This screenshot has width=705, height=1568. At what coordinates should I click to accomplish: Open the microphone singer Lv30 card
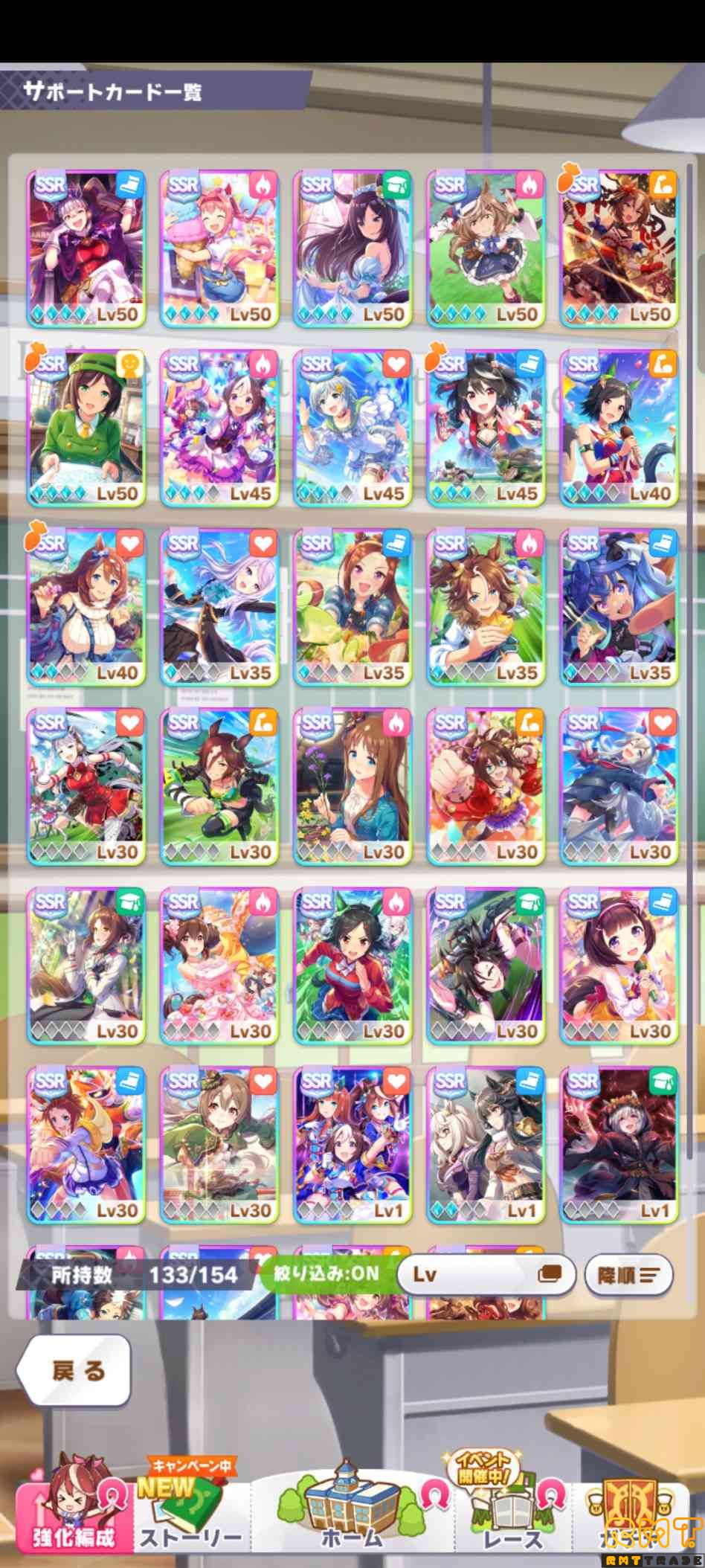coord(619,966)
